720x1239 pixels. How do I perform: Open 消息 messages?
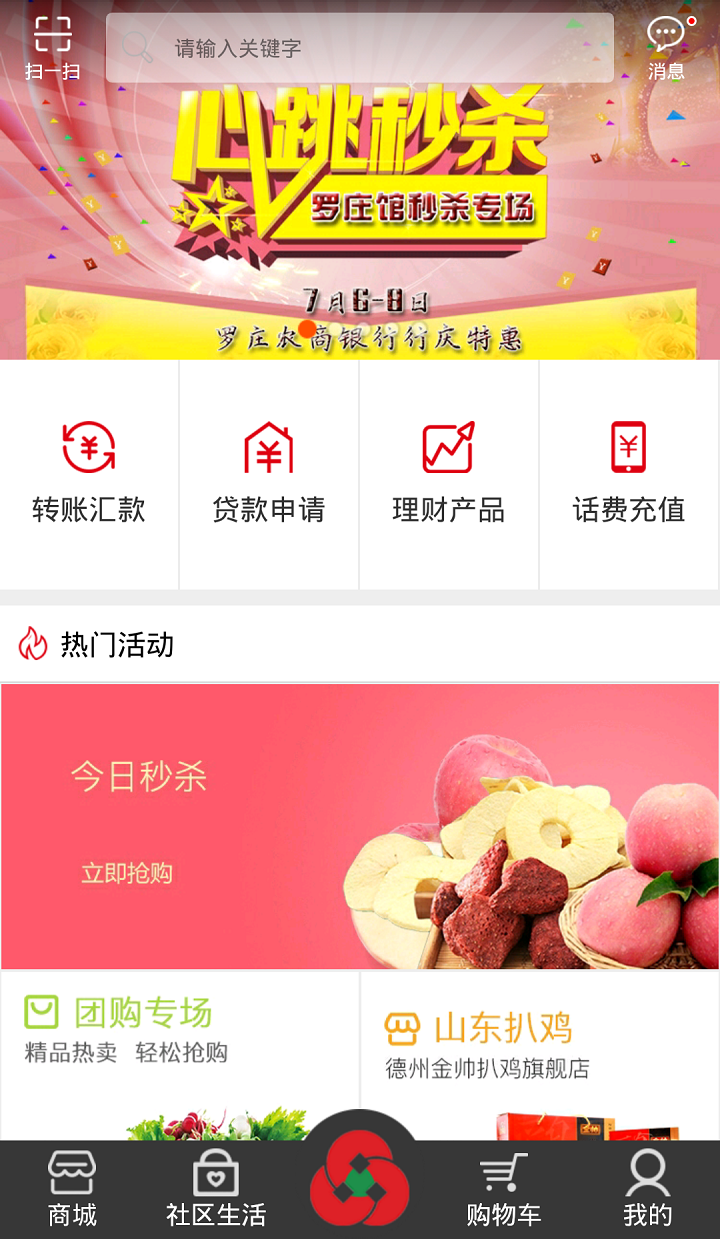[666, 47]
